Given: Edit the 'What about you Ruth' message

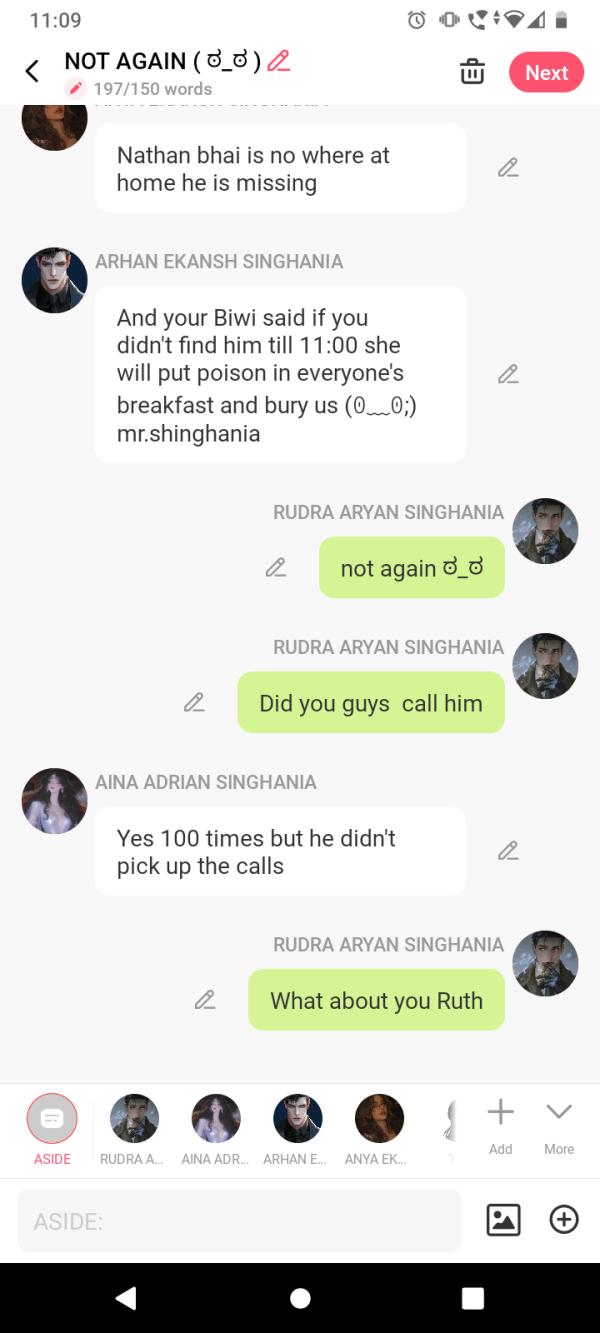Looking at the screenshot, I should [x=205, y=999].
